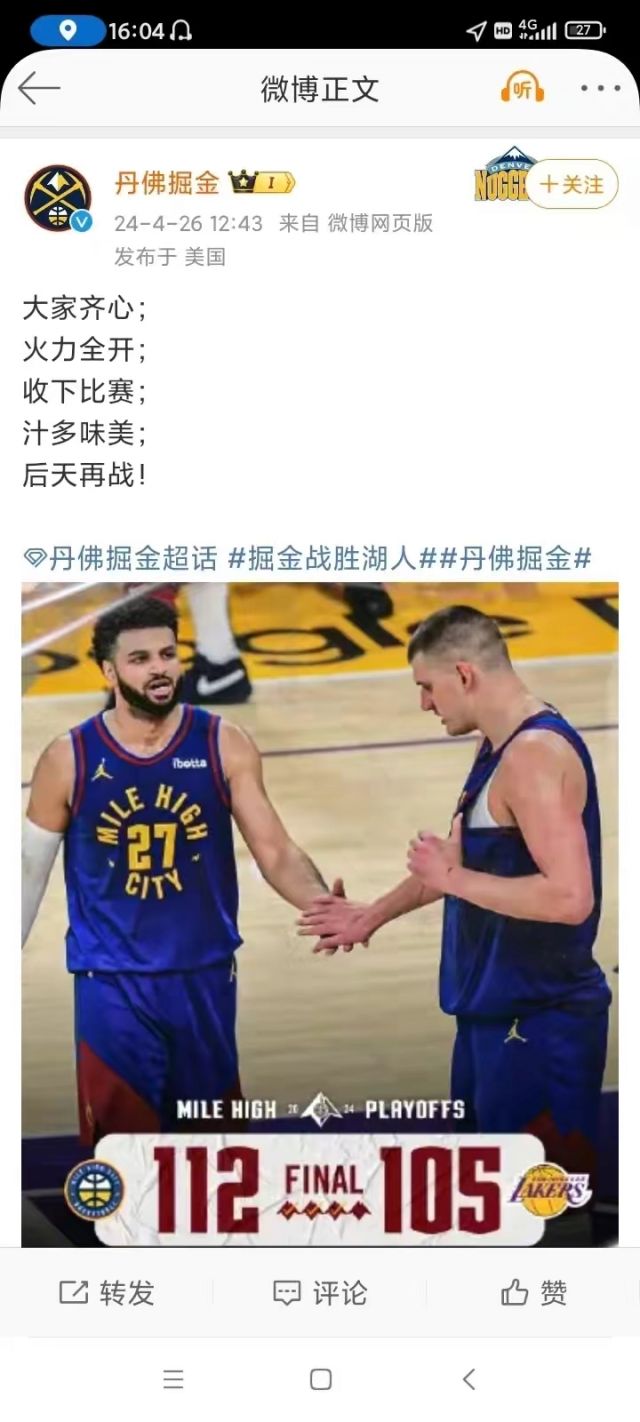Tap the system home button
640x1422 pixels.
[320, 1380]
